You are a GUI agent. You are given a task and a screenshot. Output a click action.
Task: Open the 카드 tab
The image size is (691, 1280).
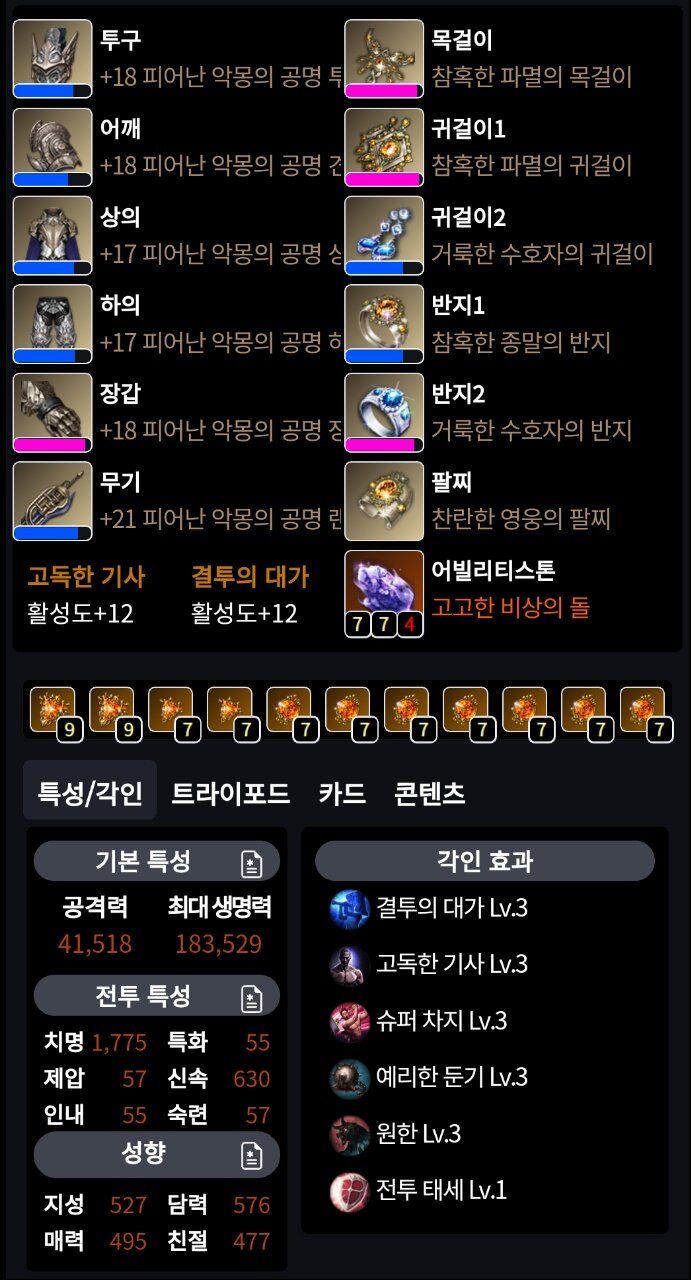[x=342, y=793]
